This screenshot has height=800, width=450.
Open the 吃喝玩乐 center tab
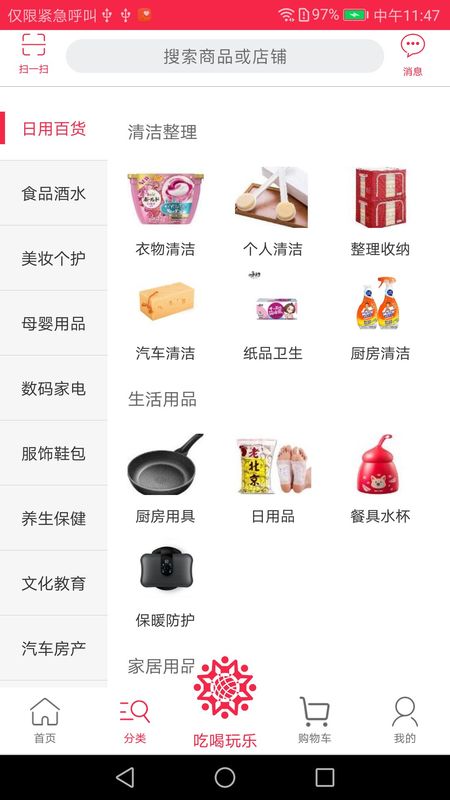point(225,703)
